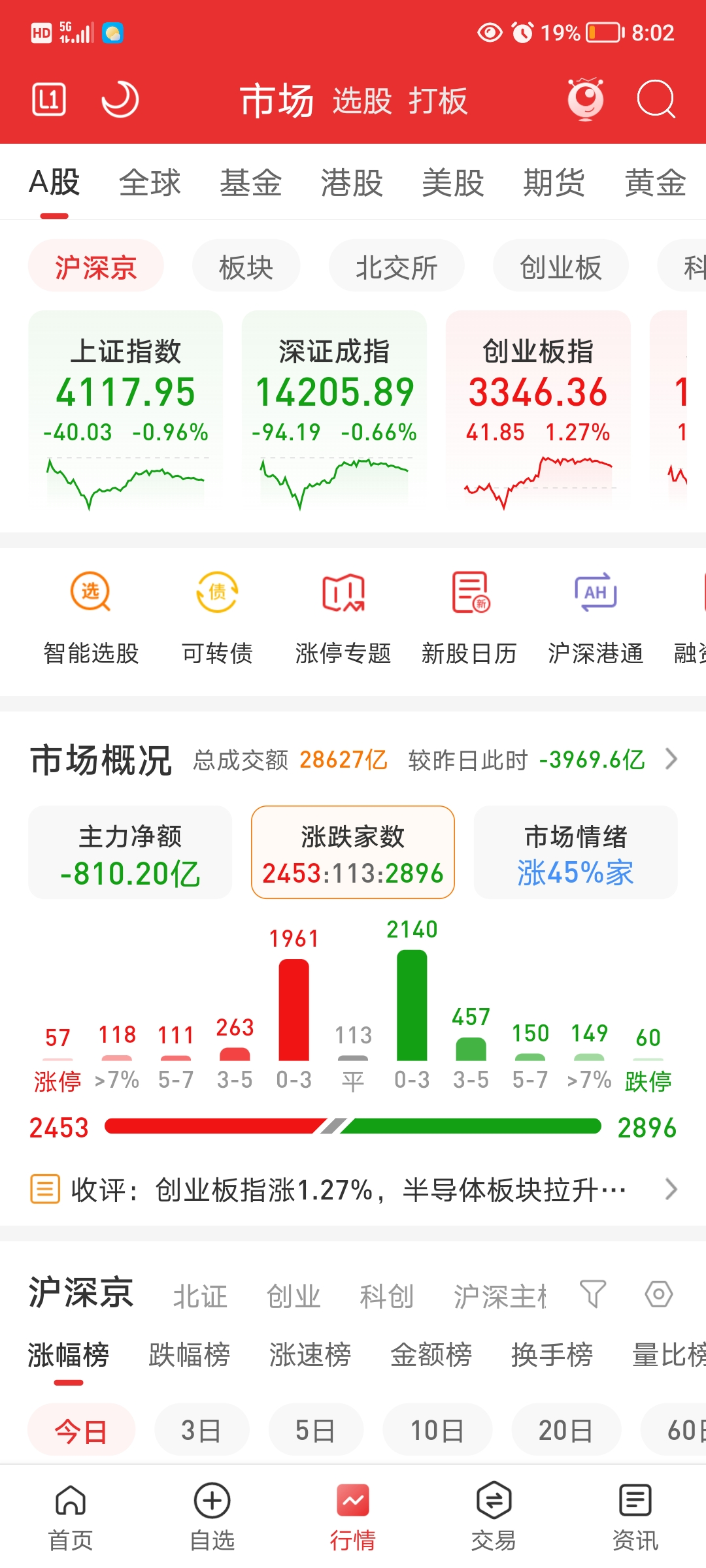Open the search icon in the header
The width and height of the screenshot is (706, 1568).
click(656, 99)
